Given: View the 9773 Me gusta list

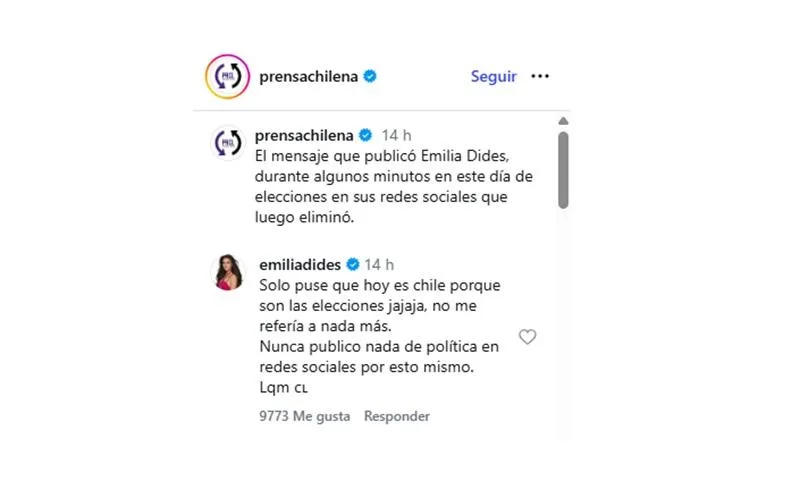Looking at the screenshot, I should pyautogui.click(x=303, y=416).
